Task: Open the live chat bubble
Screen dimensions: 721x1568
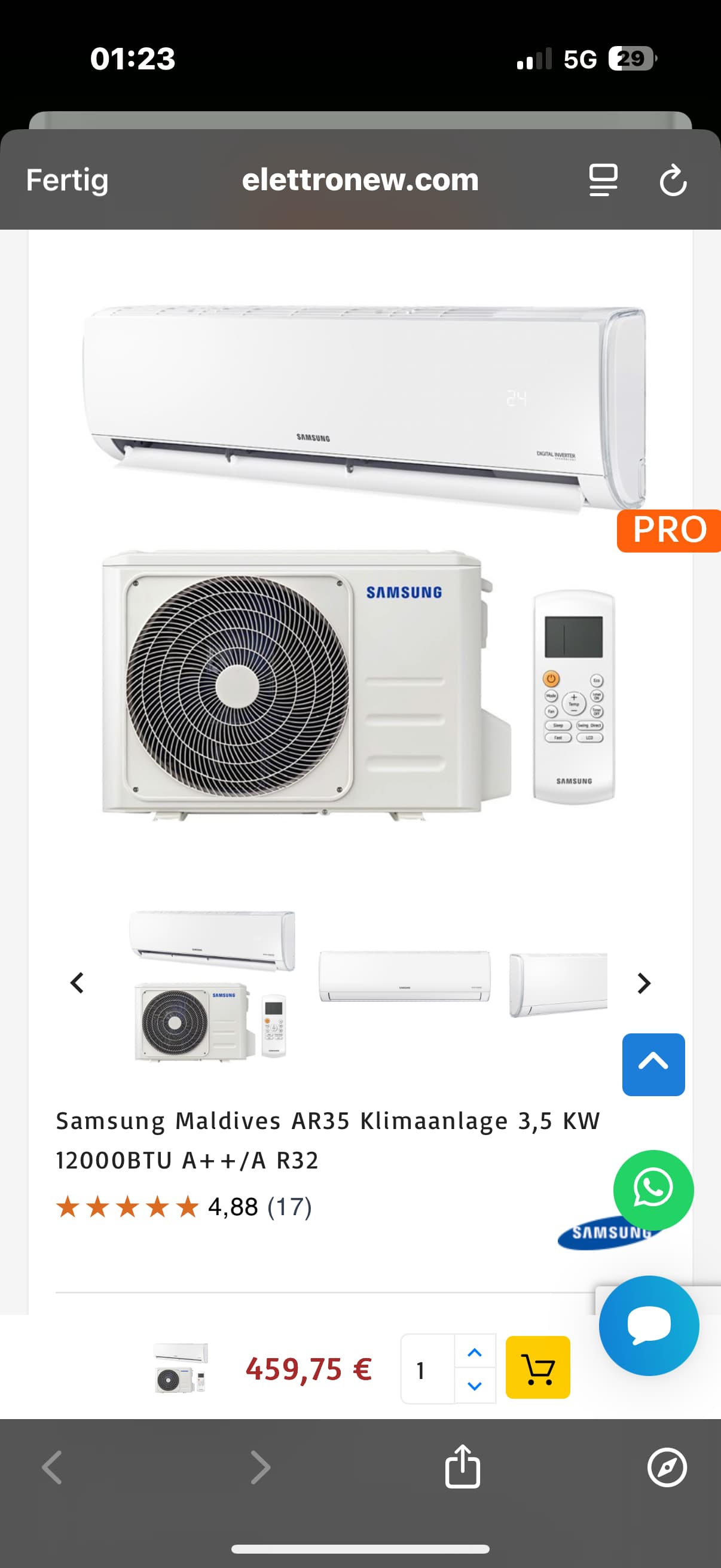Action: 649,1325
